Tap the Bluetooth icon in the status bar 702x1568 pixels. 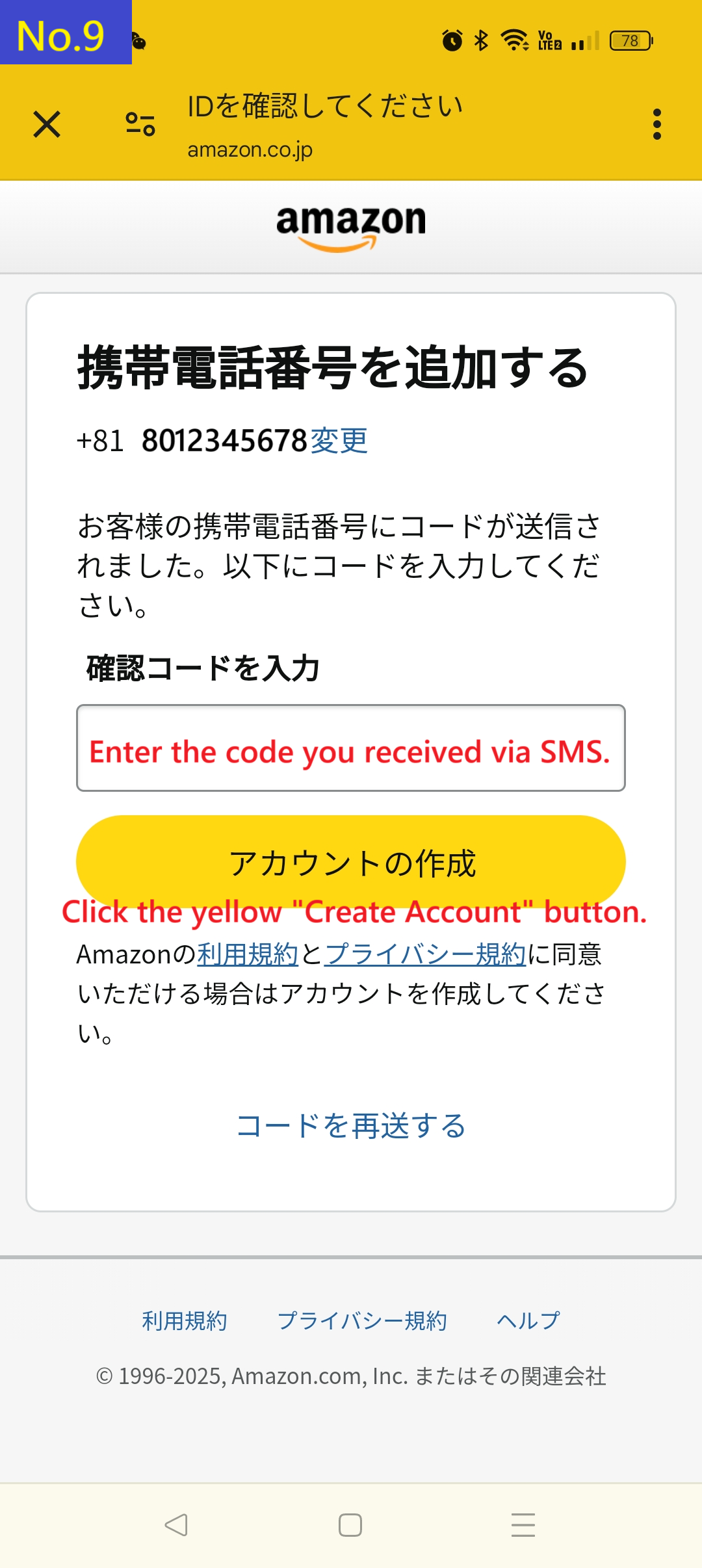481,40
